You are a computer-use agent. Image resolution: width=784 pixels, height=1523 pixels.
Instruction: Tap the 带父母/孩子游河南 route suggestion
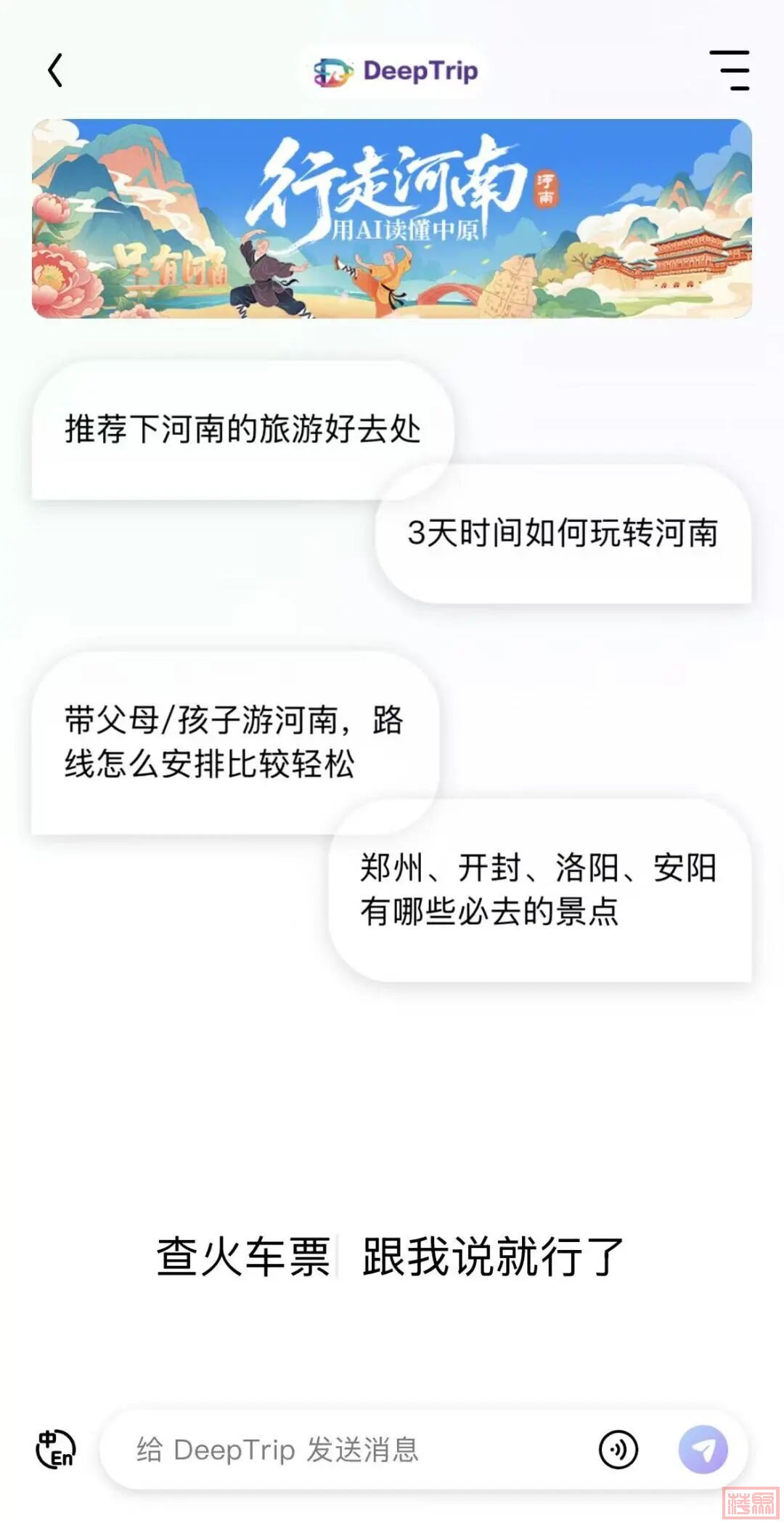pos(234,742)
